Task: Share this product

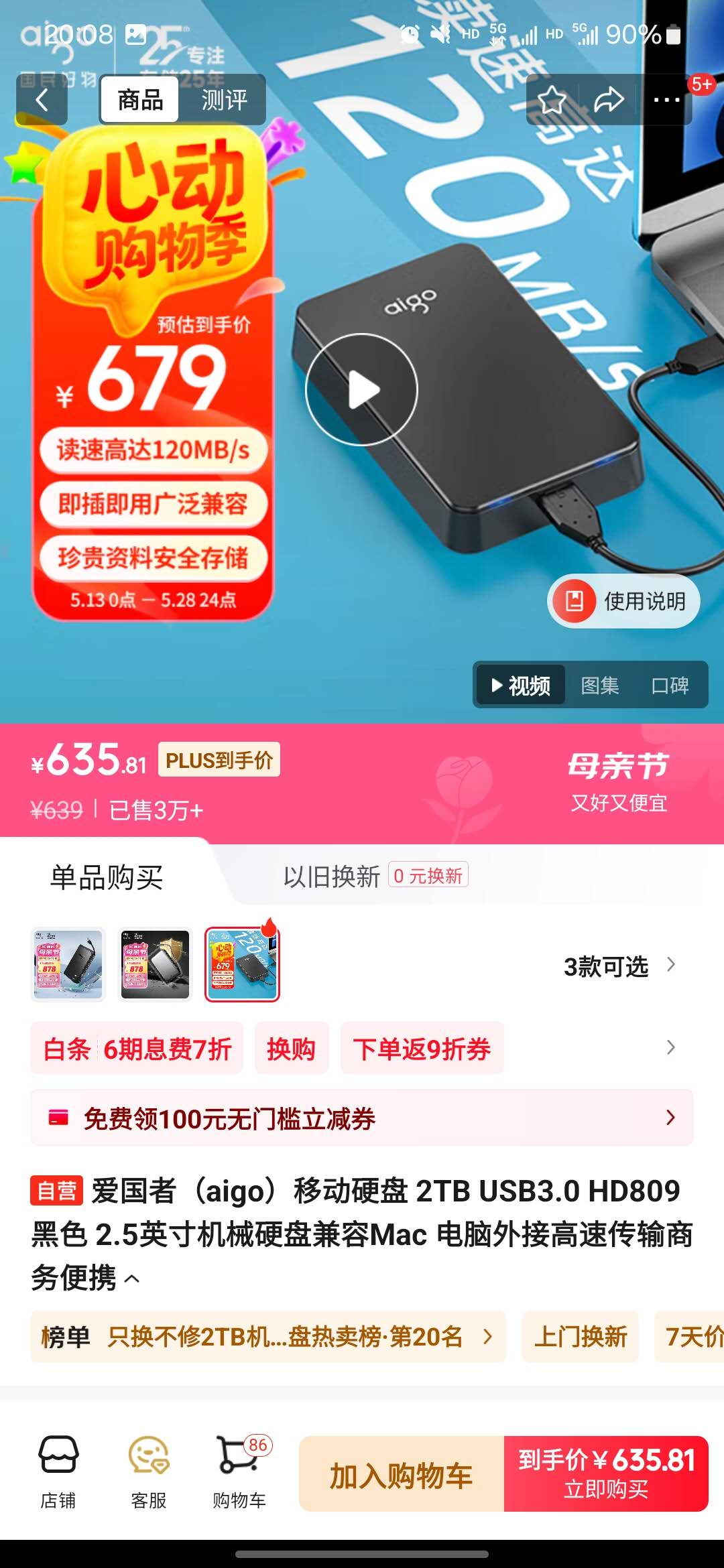Action: click(x=609, y=100)
